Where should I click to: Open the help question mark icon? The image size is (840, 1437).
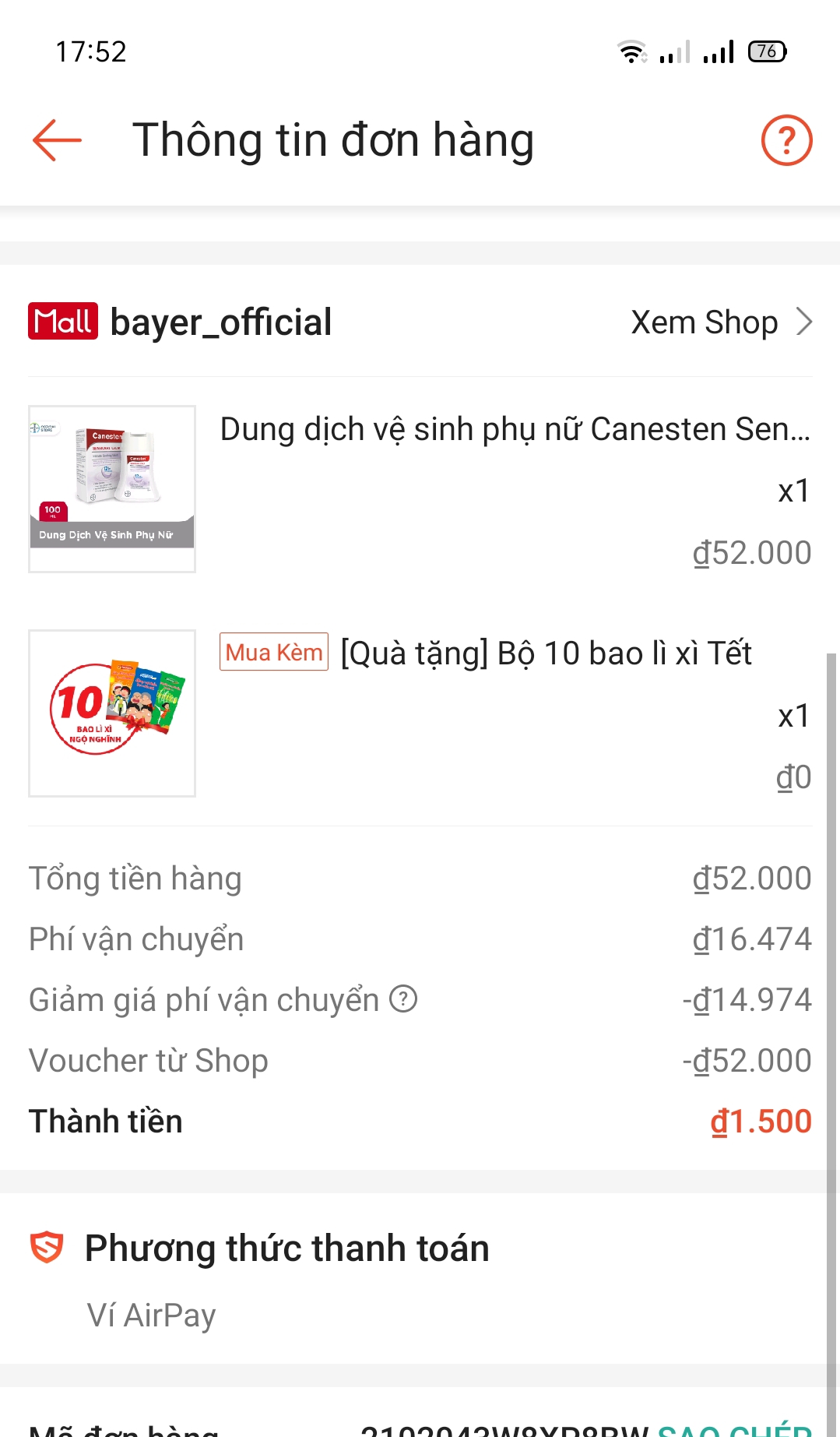coord(786,140)
